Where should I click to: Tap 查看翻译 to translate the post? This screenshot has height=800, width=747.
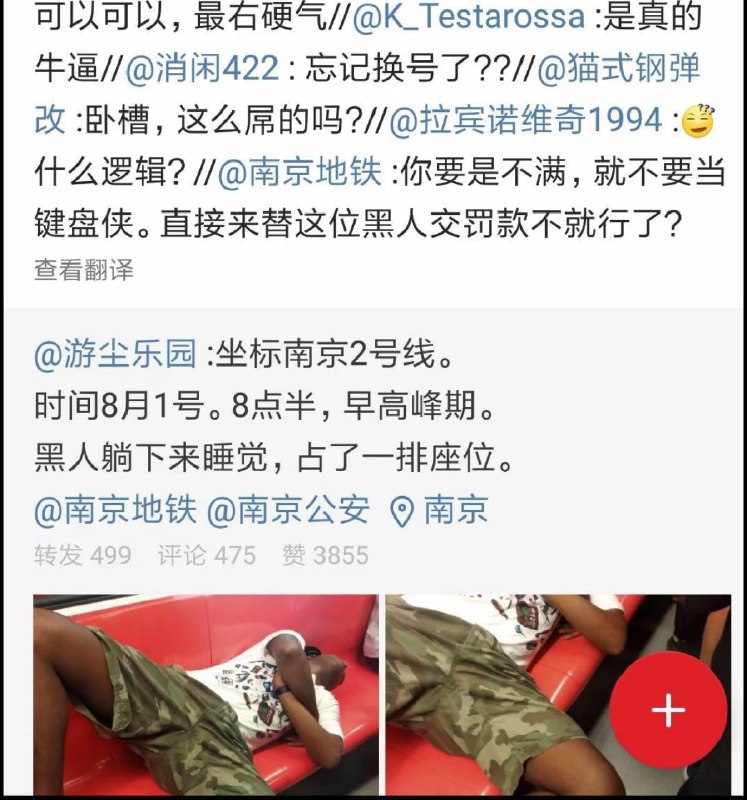click(x=83, y=269)
